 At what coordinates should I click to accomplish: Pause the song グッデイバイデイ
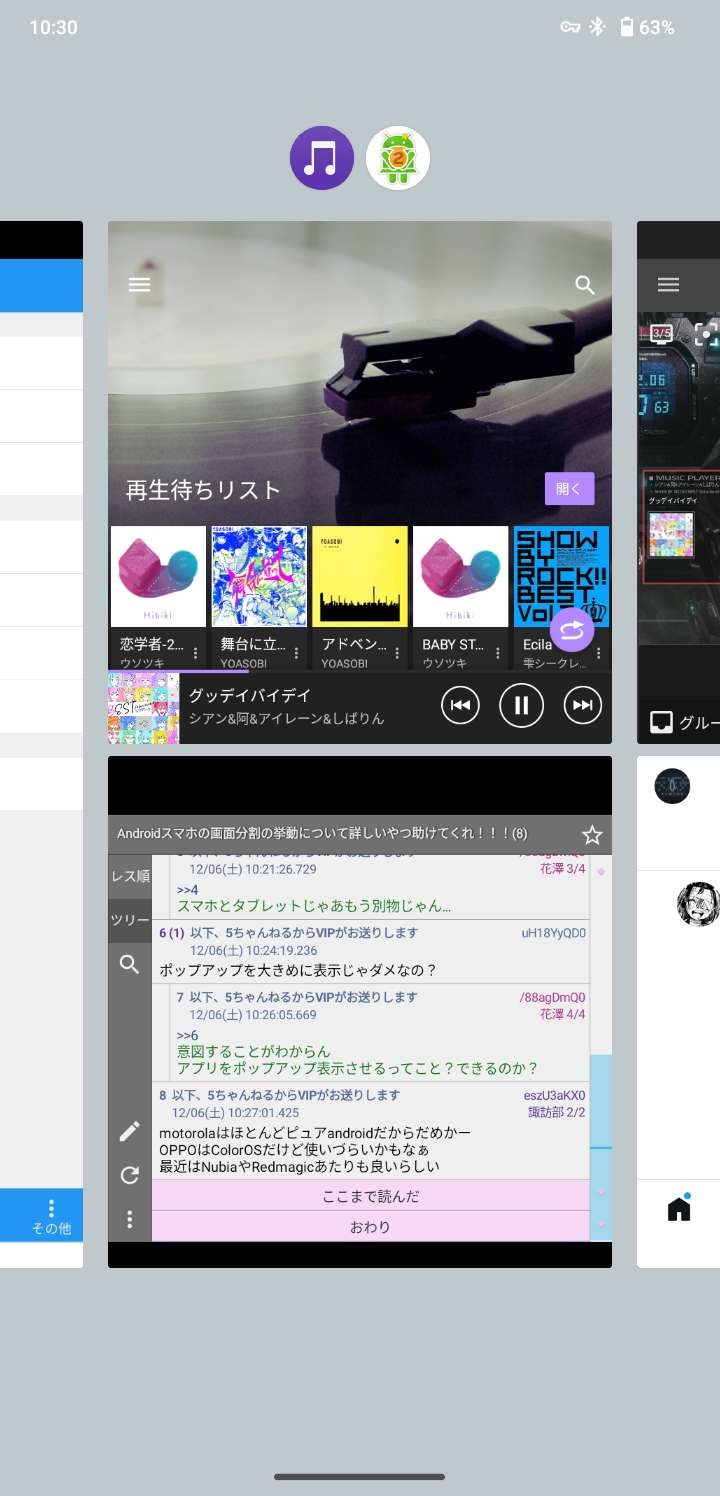[x=521, y=705]
